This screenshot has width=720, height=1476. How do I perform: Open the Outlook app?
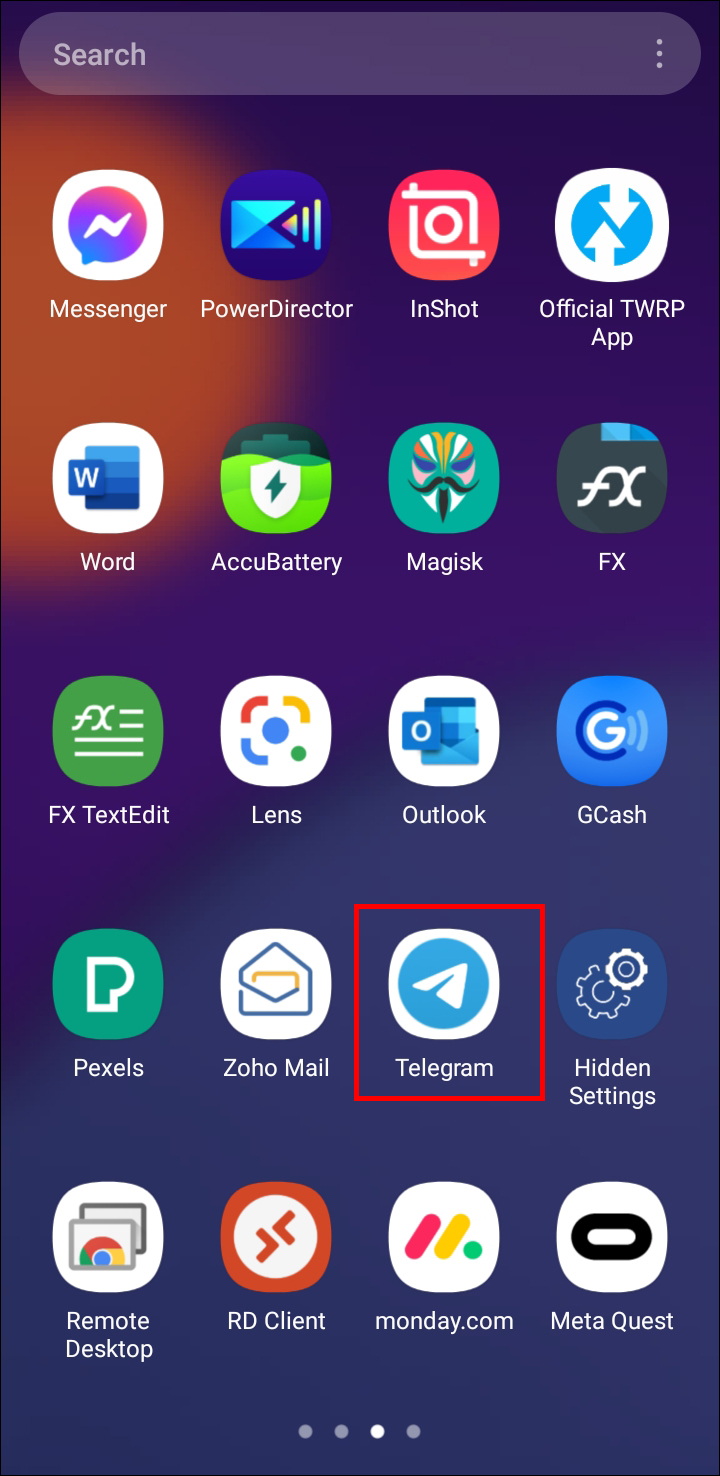(x=444, y=731)
